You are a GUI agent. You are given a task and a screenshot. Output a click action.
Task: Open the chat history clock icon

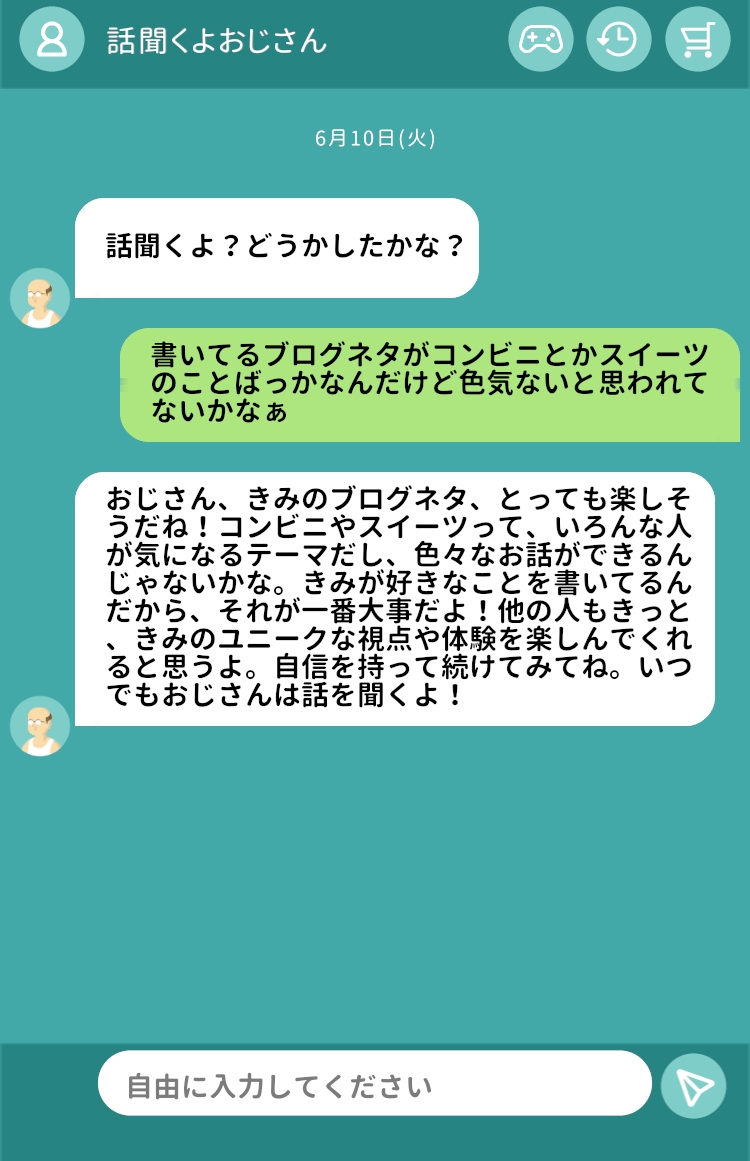[x=619, y=39]
